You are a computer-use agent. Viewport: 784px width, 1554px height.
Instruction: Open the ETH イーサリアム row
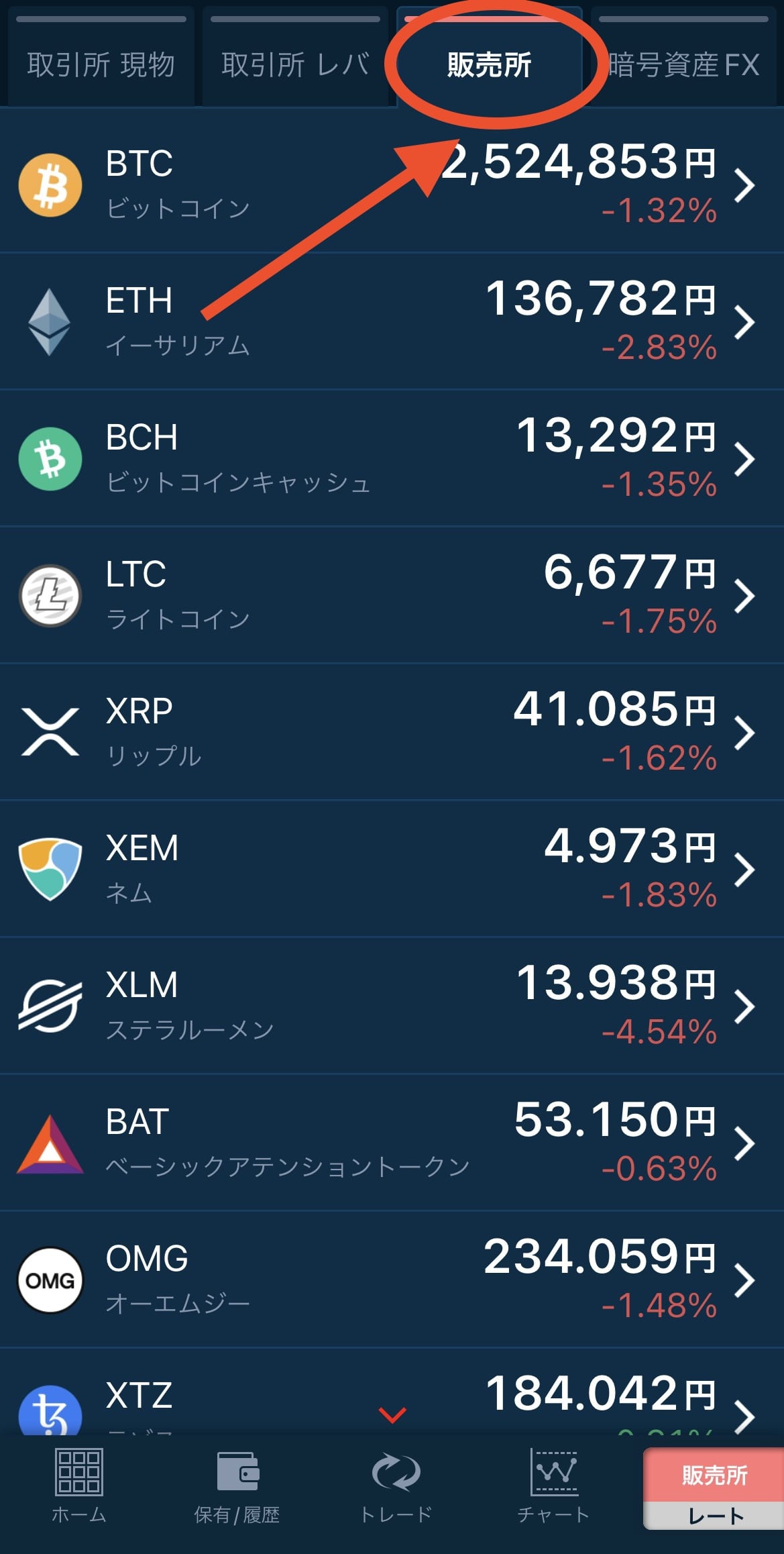click(392, 321)
